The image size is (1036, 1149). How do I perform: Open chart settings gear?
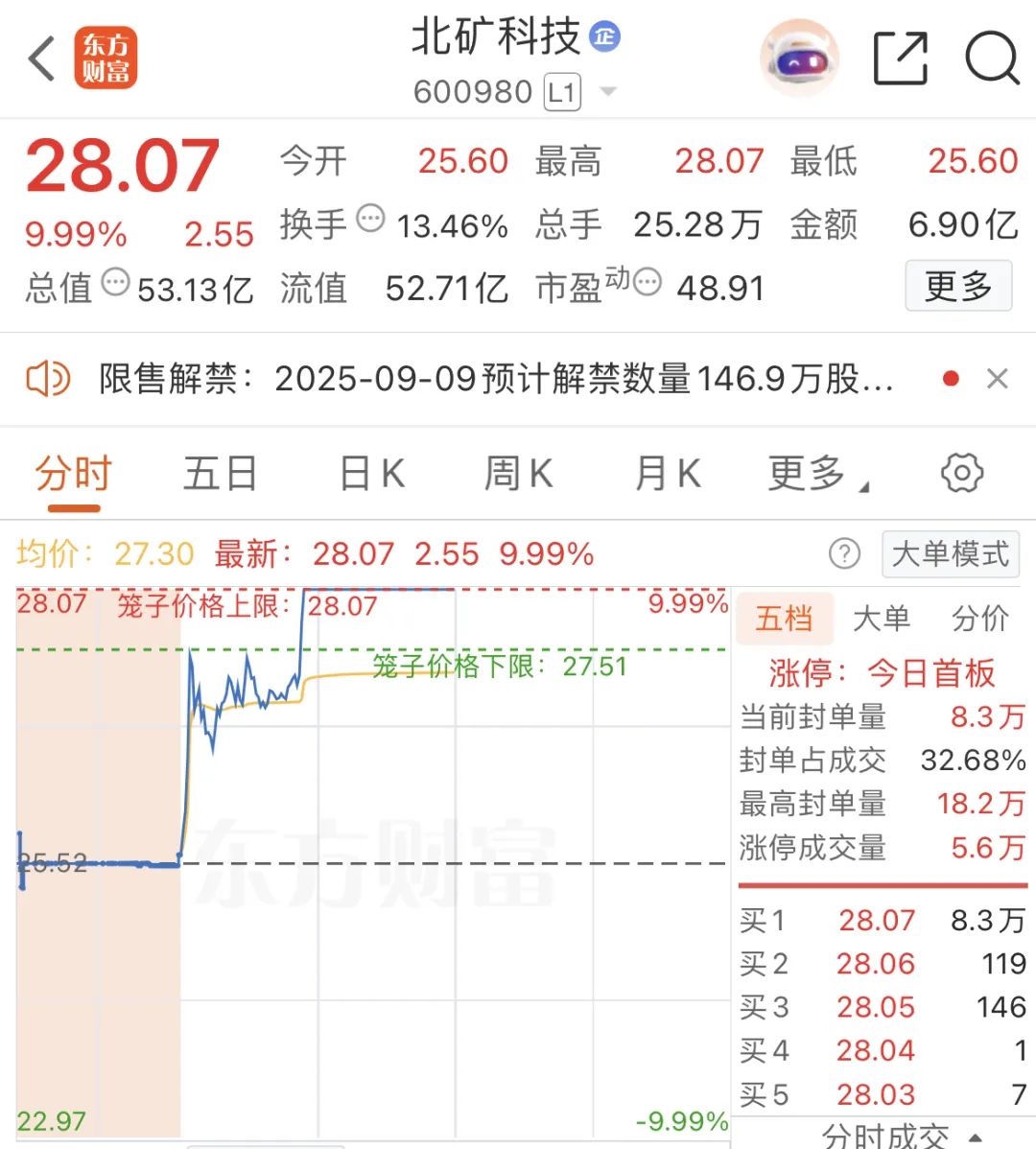[962, 473]
